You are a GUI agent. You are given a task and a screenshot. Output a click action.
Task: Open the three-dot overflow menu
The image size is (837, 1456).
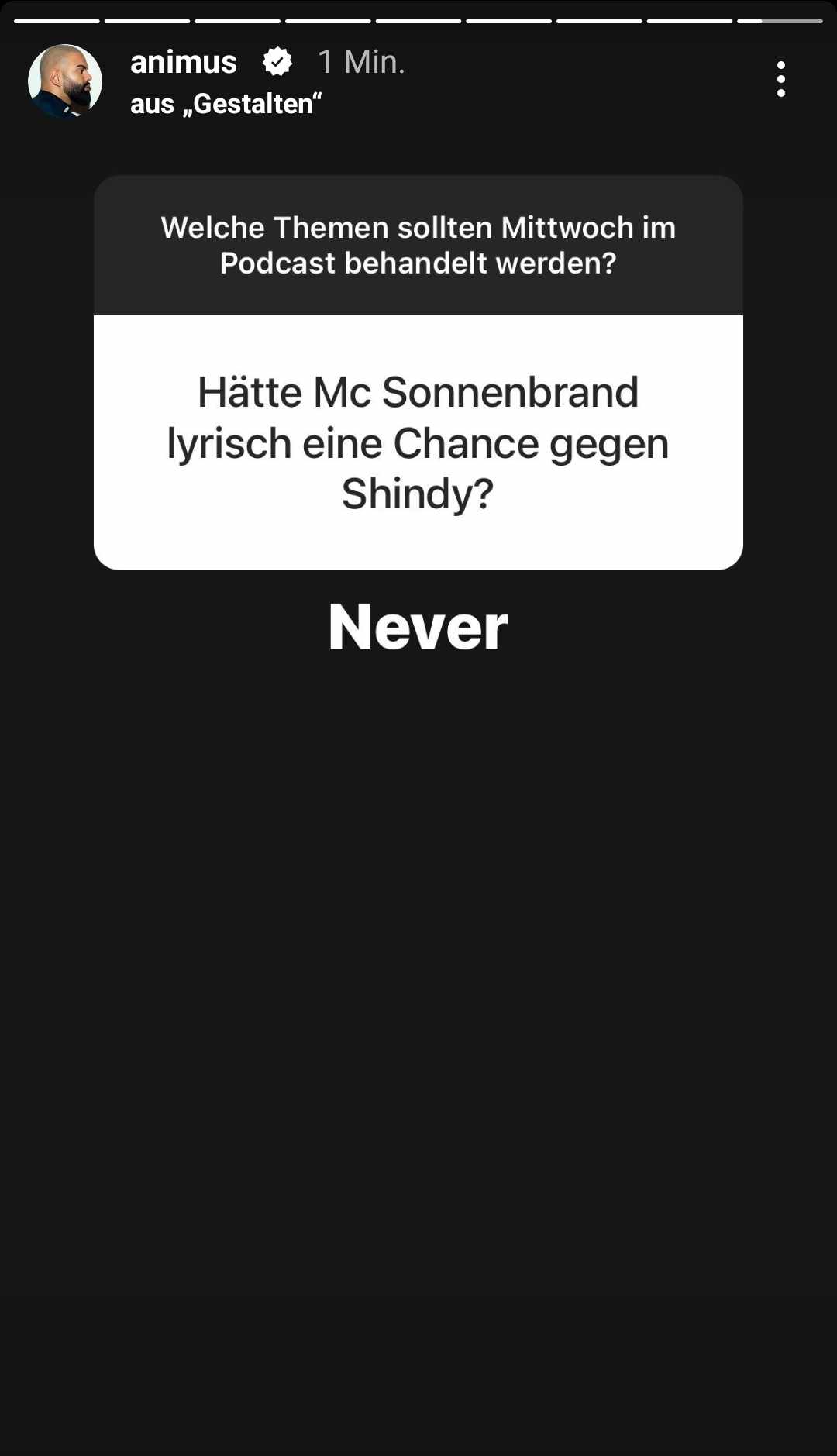pos(780,79)
